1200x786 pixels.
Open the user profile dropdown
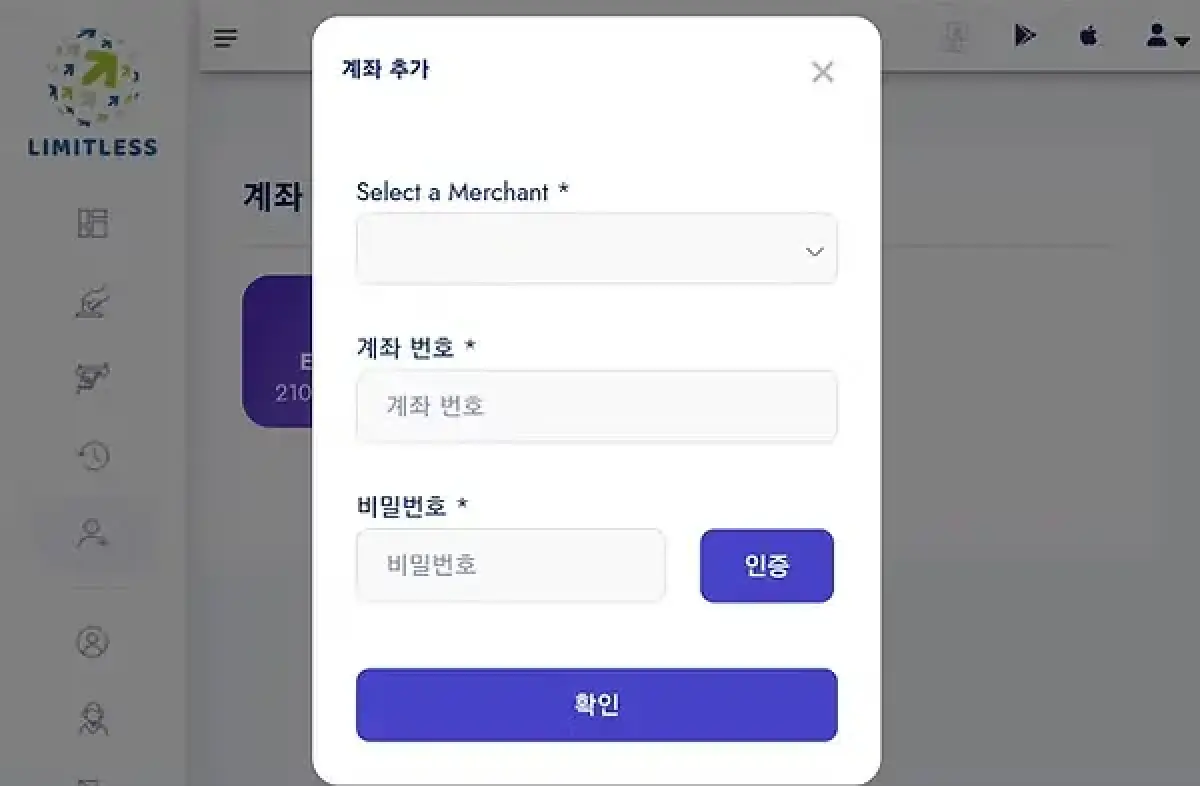tap(1166, 38)
